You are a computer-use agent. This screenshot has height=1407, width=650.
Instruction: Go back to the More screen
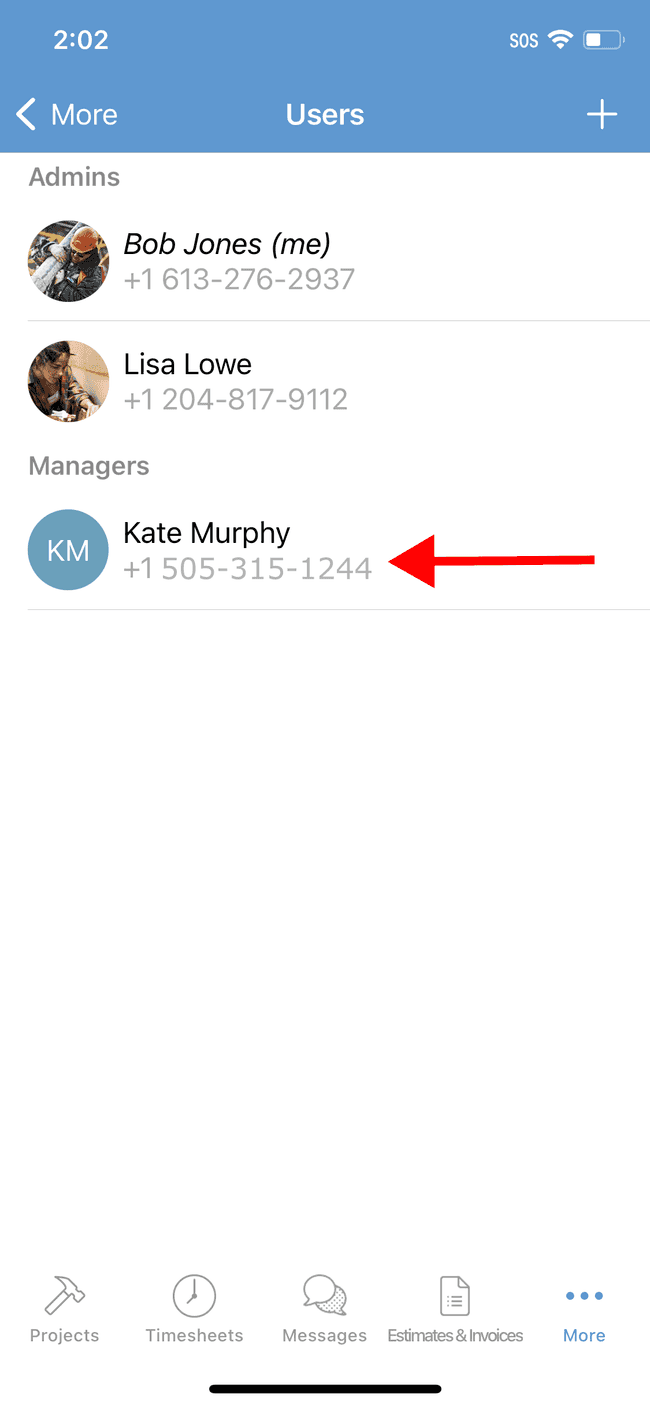pos(67,115)
